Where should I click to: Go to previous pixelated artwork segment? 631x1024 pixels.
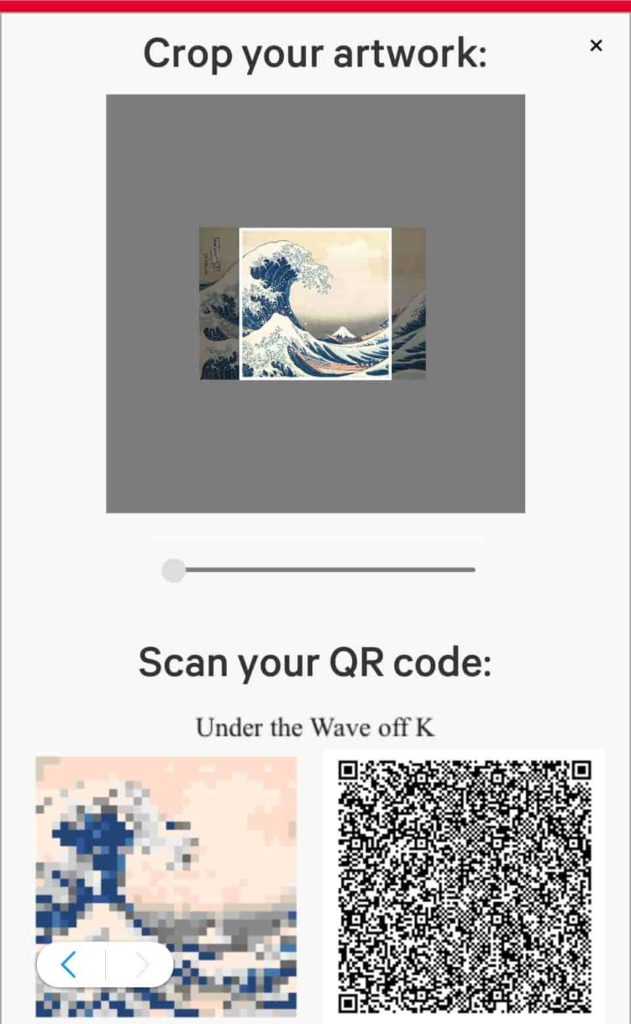69,964
